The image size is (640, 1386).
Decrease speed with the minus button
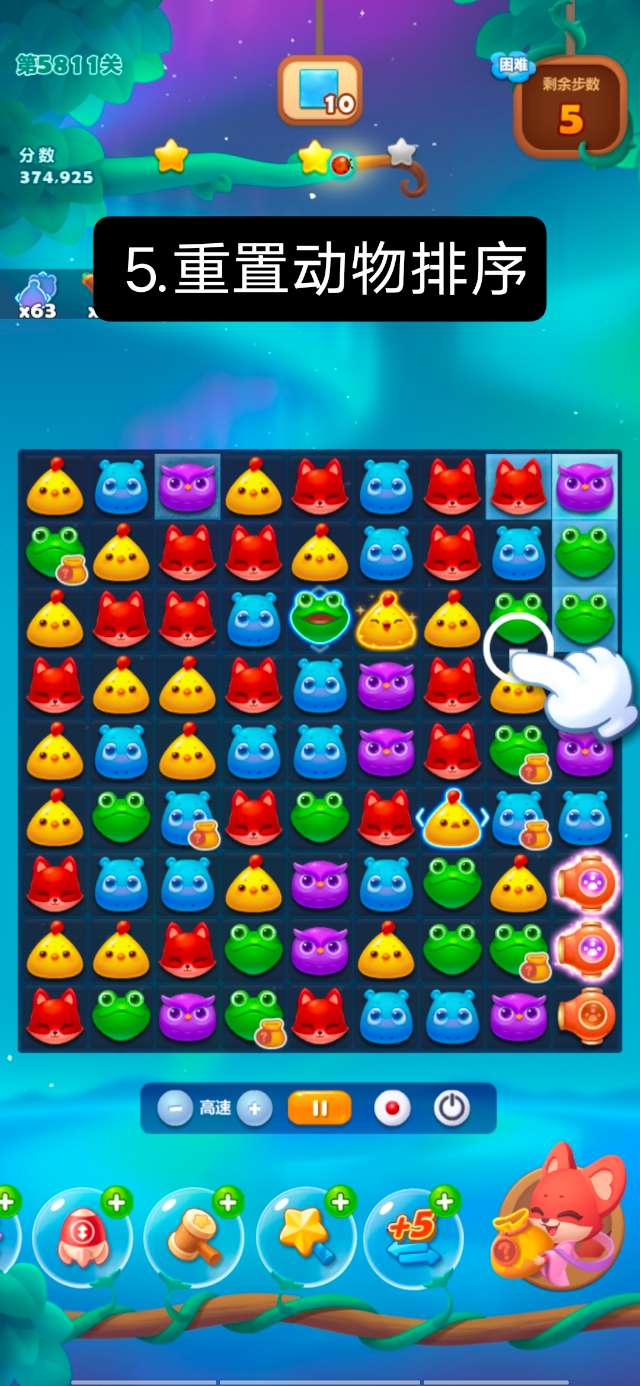click(x=175, y=1109)
